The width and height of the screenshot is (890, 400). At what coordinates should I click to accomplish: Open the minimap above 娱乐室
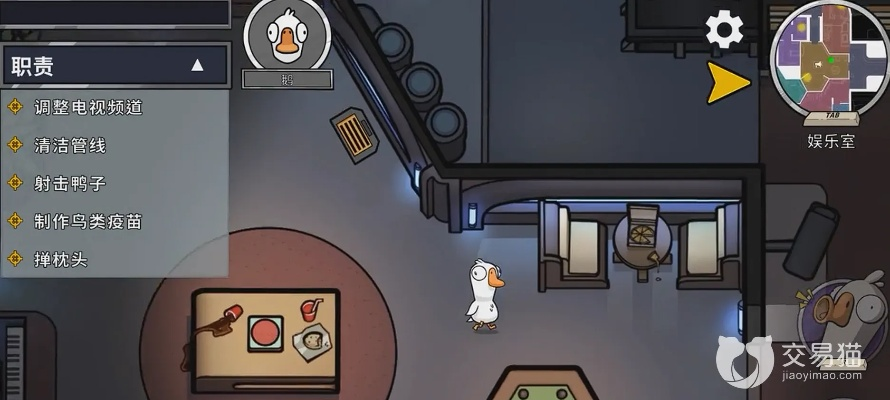[x=830, y=62]
